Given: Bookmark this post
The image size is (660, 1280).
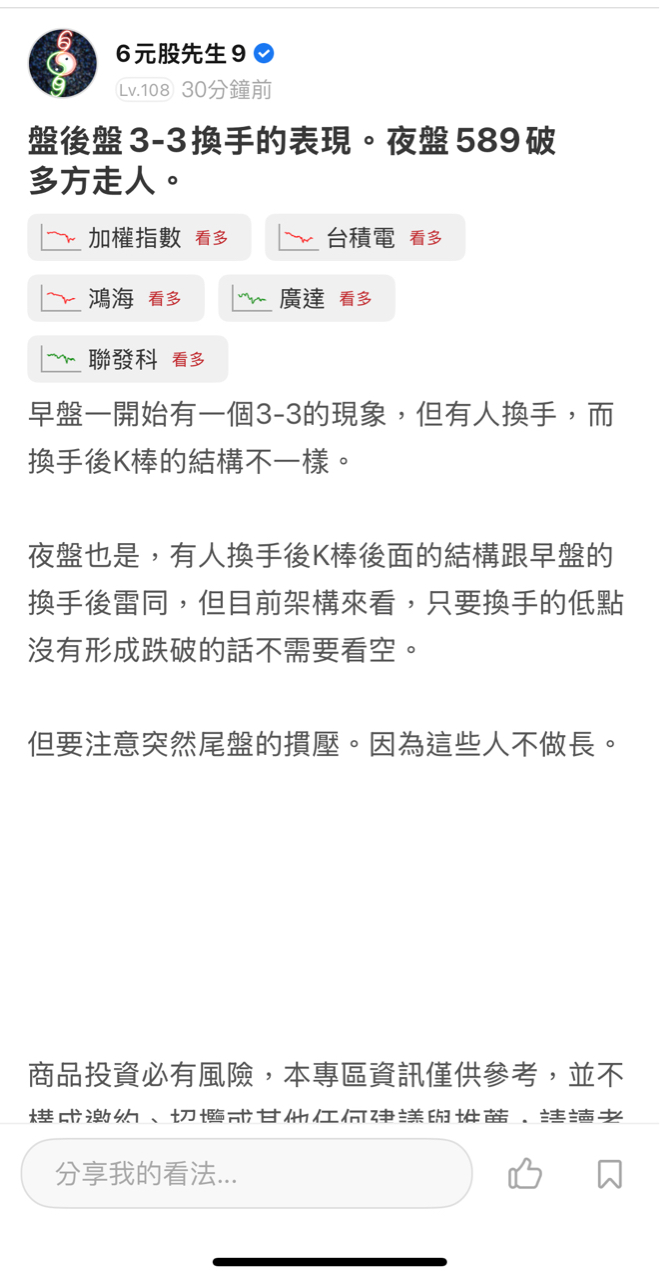Looking at the screenshot, I should 609,1173.
